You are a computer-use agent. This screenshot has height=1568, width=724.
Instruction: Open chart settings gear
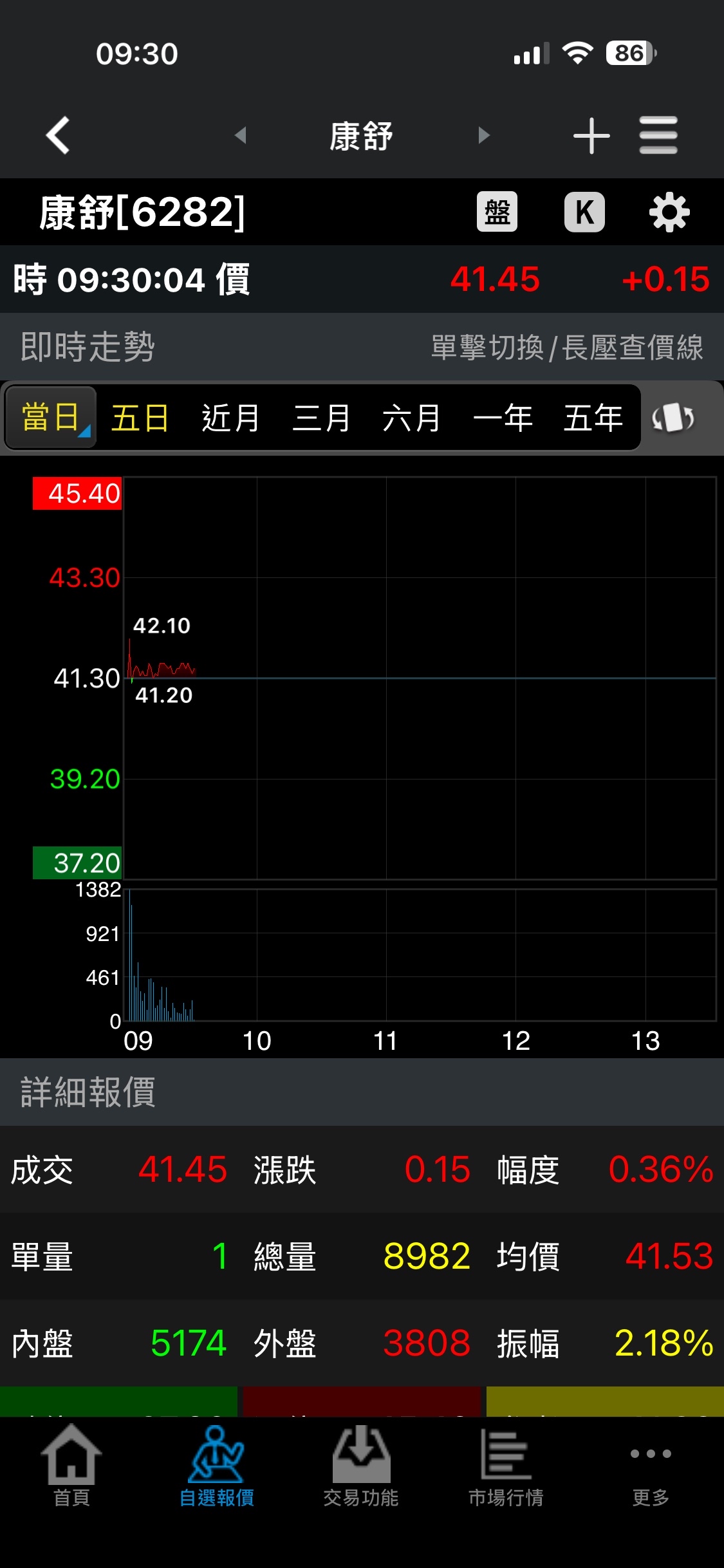(669, 212)
